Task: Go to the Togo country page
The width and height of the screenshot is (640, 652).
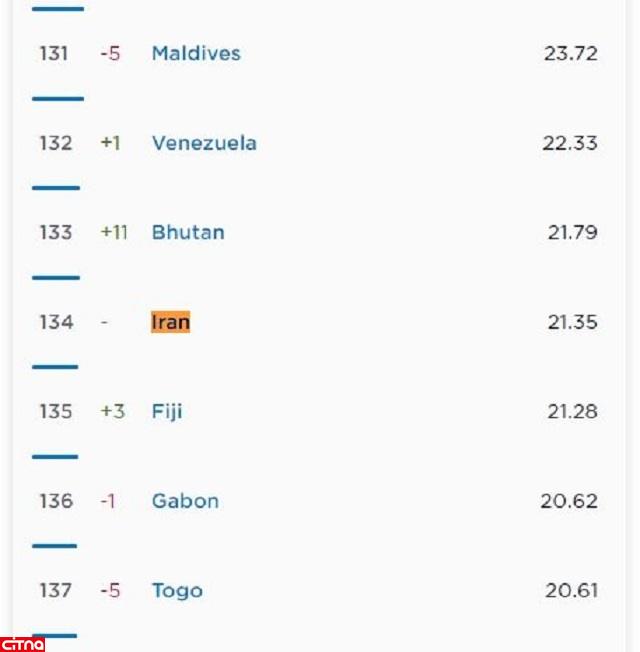Action: click(177, 590)
